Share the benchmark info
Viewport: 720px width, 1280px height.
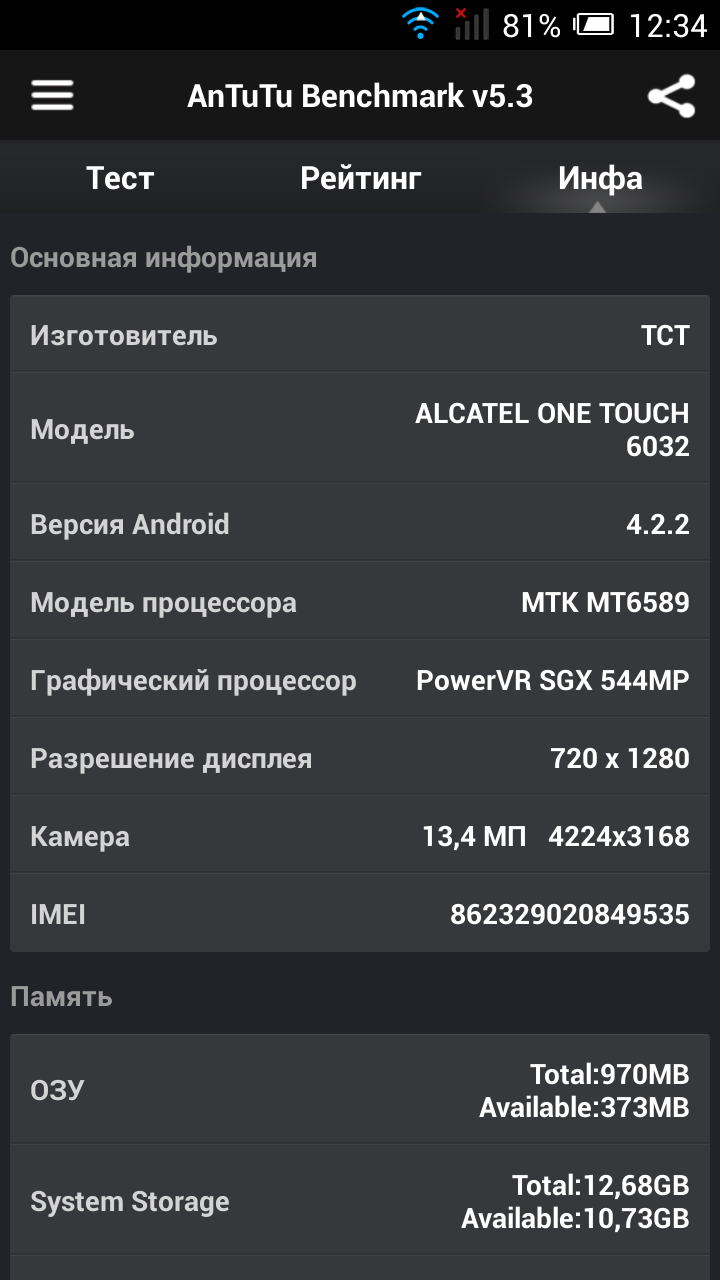point(671,96)
